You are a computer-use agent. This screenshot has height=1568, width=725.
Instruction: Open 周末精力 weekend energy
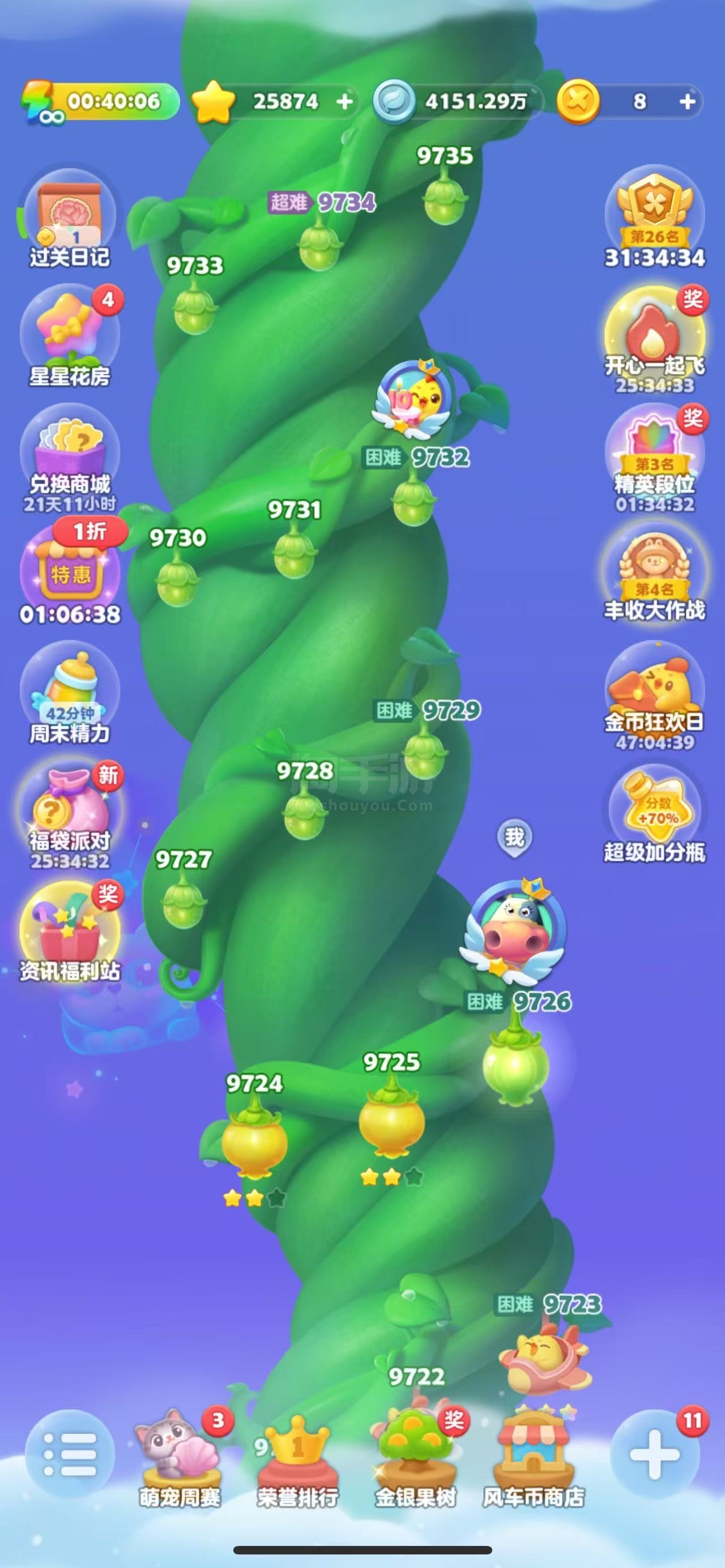click(x=70, y=693)
